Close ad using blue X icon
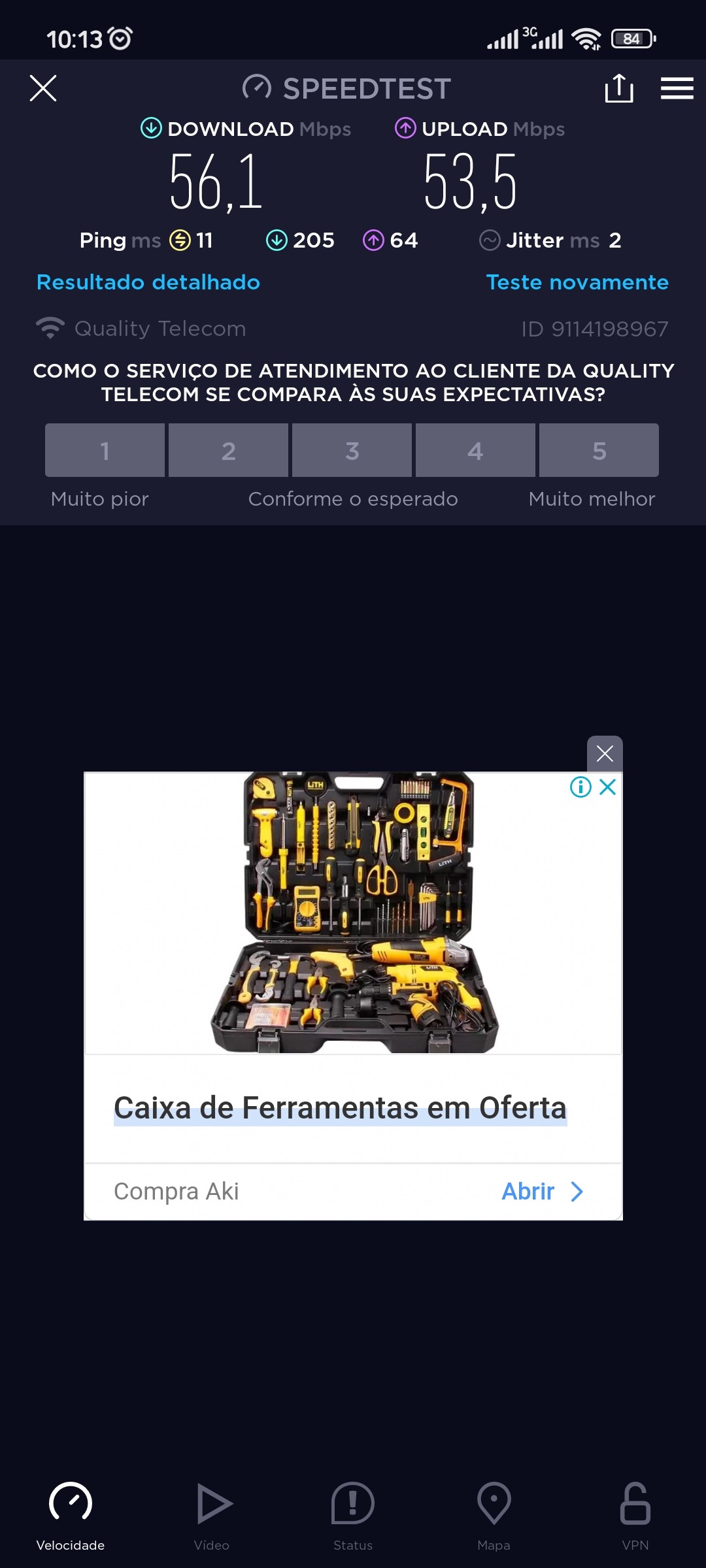Viewport: 706px width, 1568px height. pyautogui.click(x=608, y=787)
